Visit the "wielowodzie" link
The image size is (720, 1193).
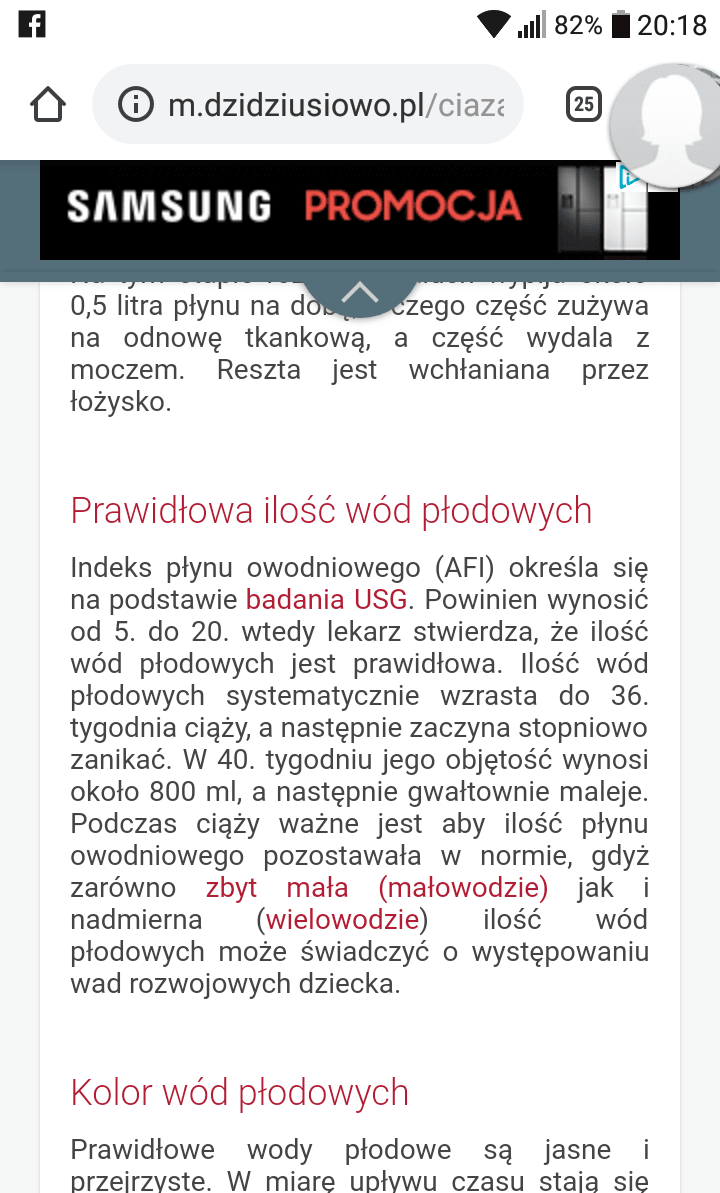342,919
